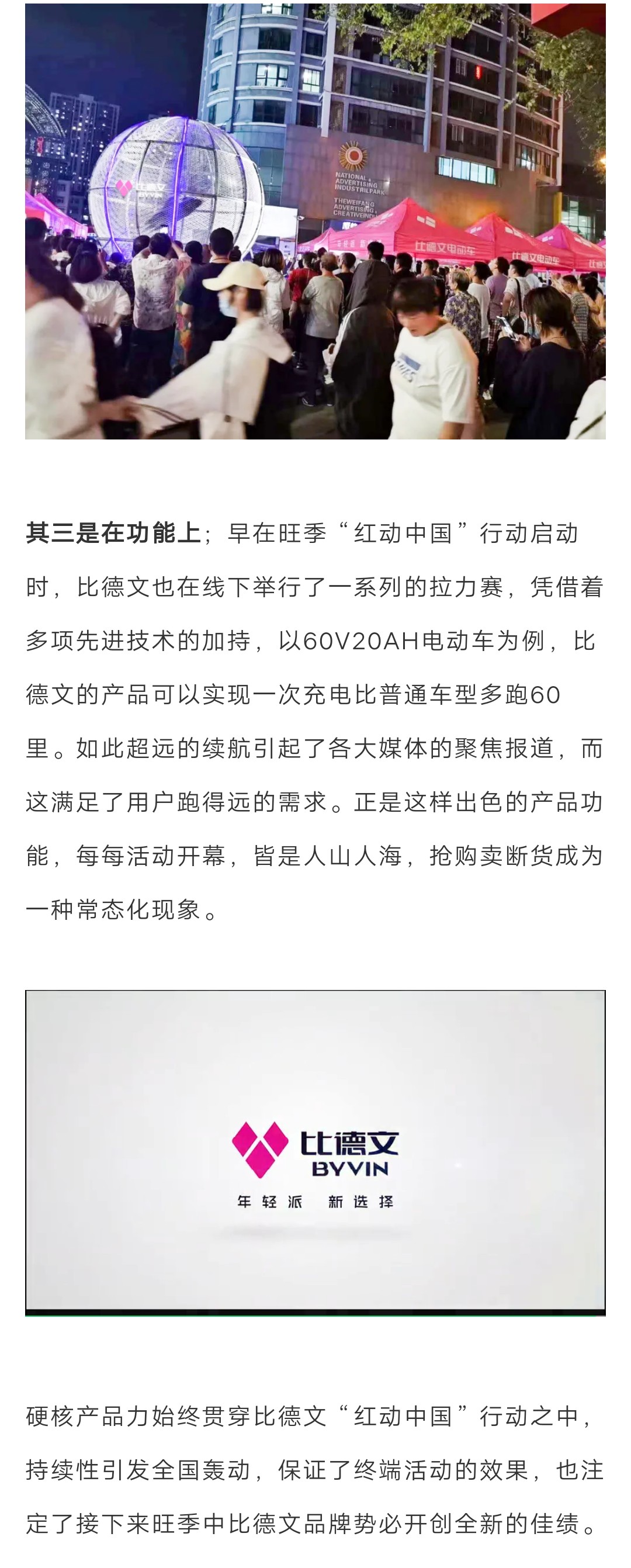
Task: Open the crowd photo with the lit globe
Action: [x=315, y=221]
